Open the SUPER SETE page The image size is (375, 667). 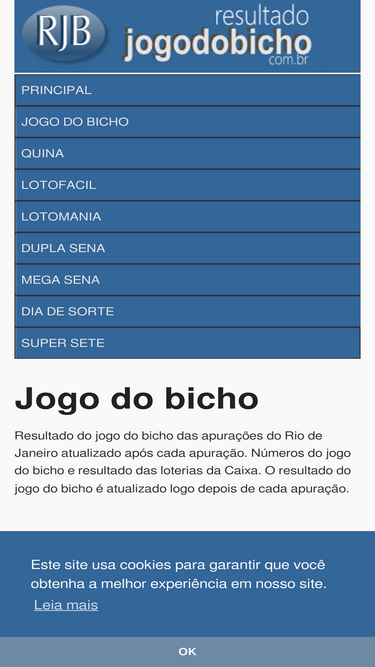[188, 343]
